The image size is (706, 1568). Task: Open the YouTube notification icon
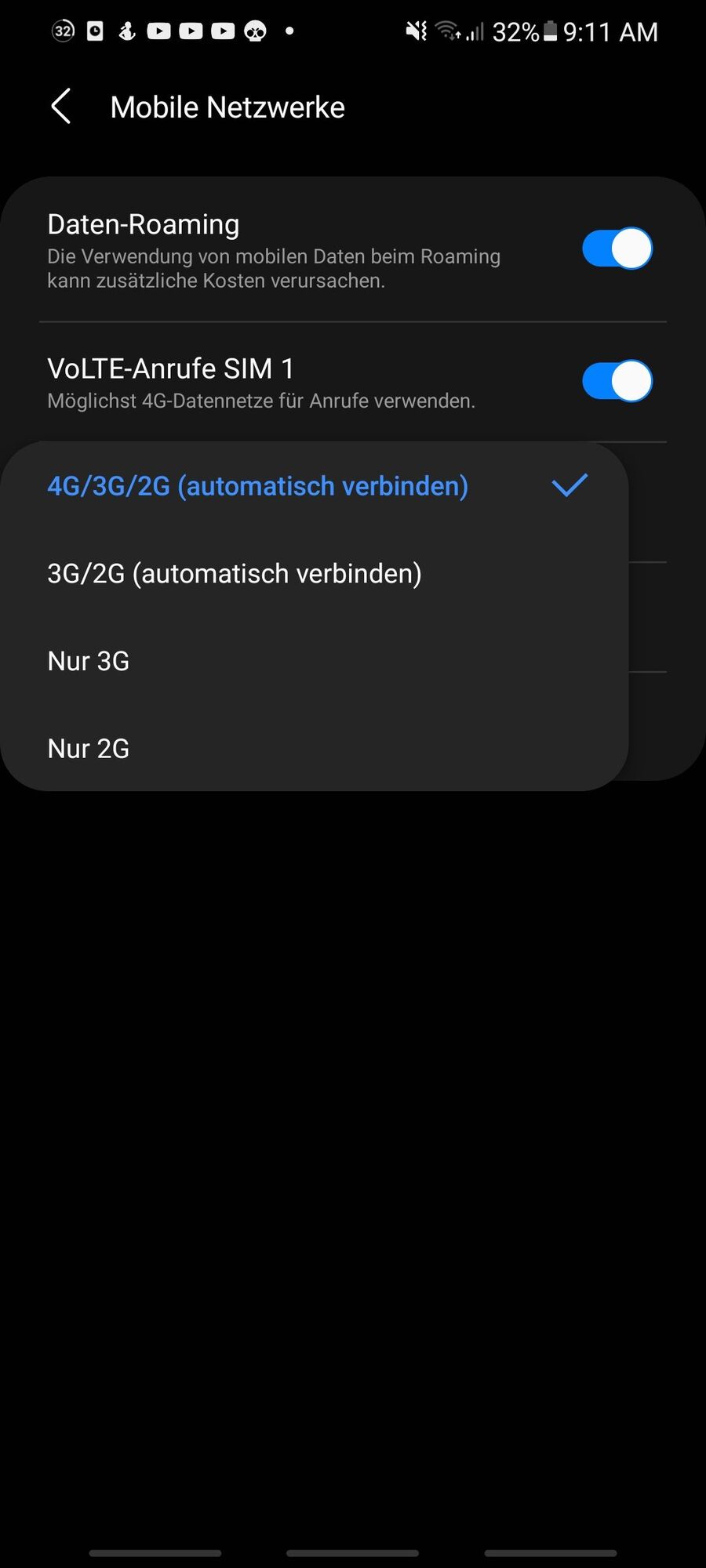161,31
